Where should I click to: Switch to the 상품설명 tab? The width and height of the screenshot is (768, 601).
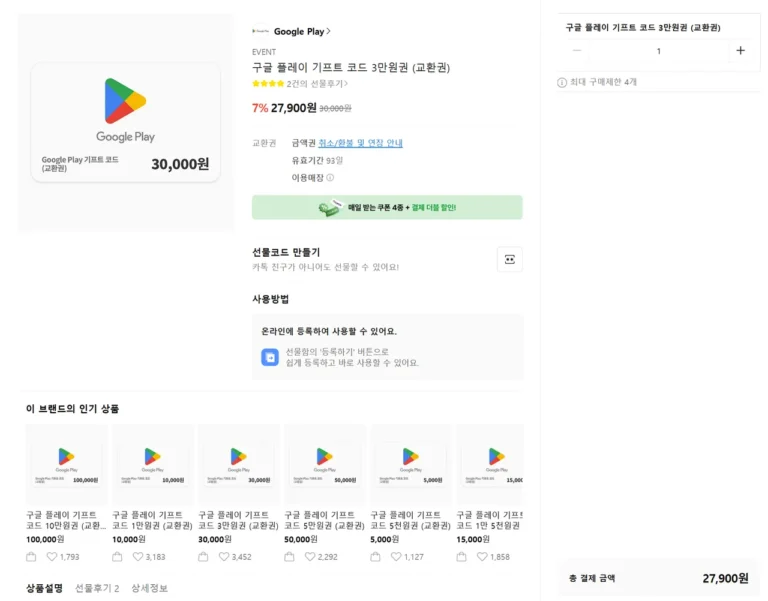click(44, 588)
